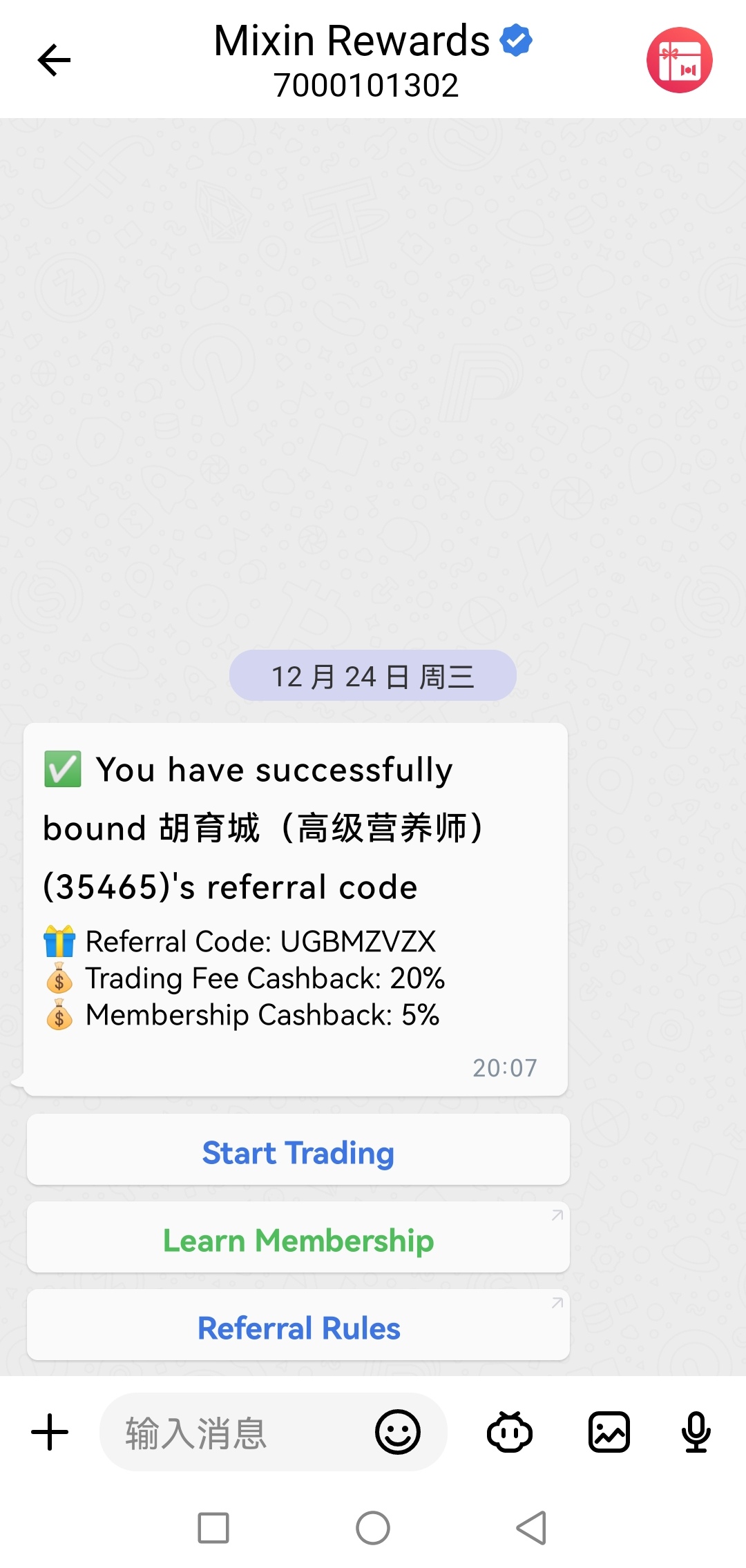The width and height of the screenshot is (746, 1568).
Task: Open the plus attachment menu
Action: pos(50,1432)
